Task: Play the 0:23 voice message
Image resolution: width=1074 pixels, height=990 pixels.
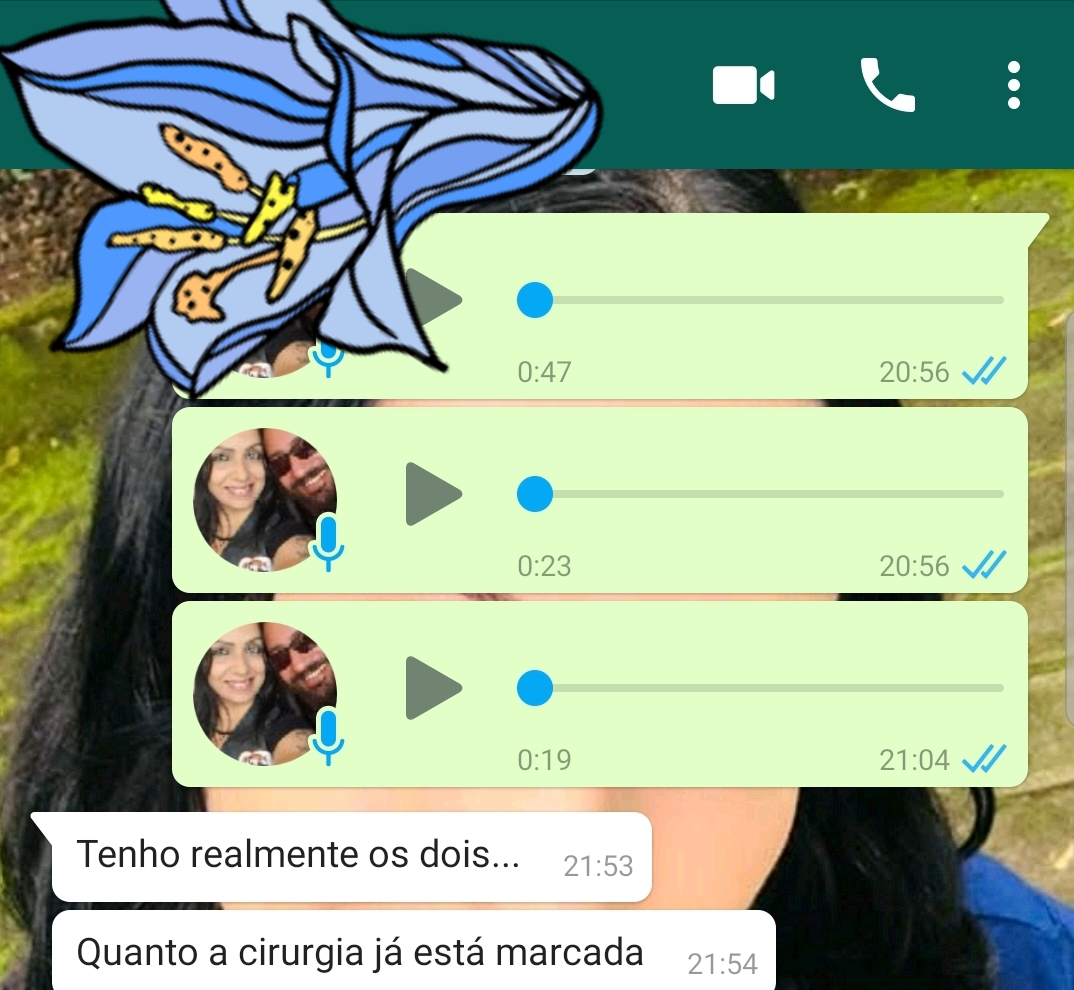Action: pos(433,494)
